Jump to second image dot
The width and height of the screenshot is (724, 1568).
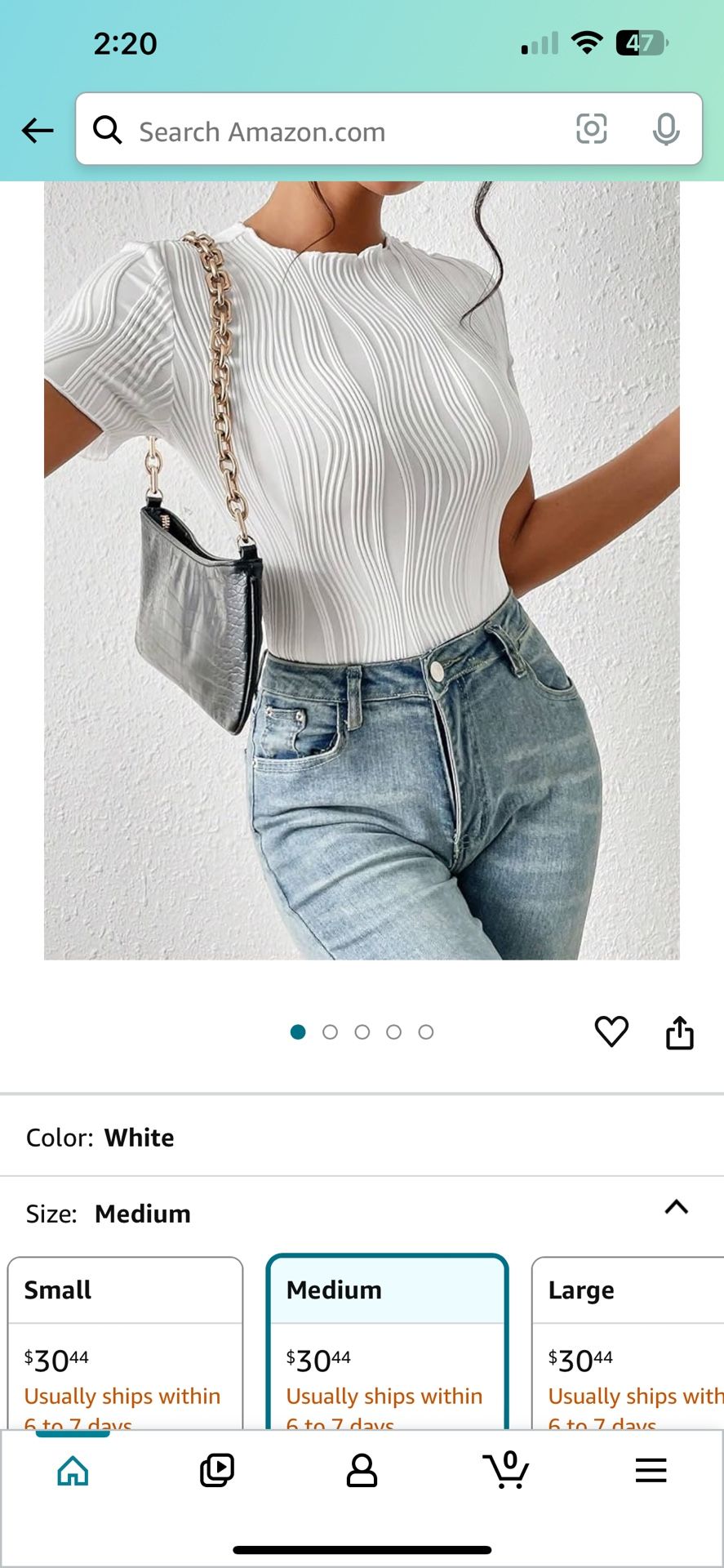[330, 1032]
